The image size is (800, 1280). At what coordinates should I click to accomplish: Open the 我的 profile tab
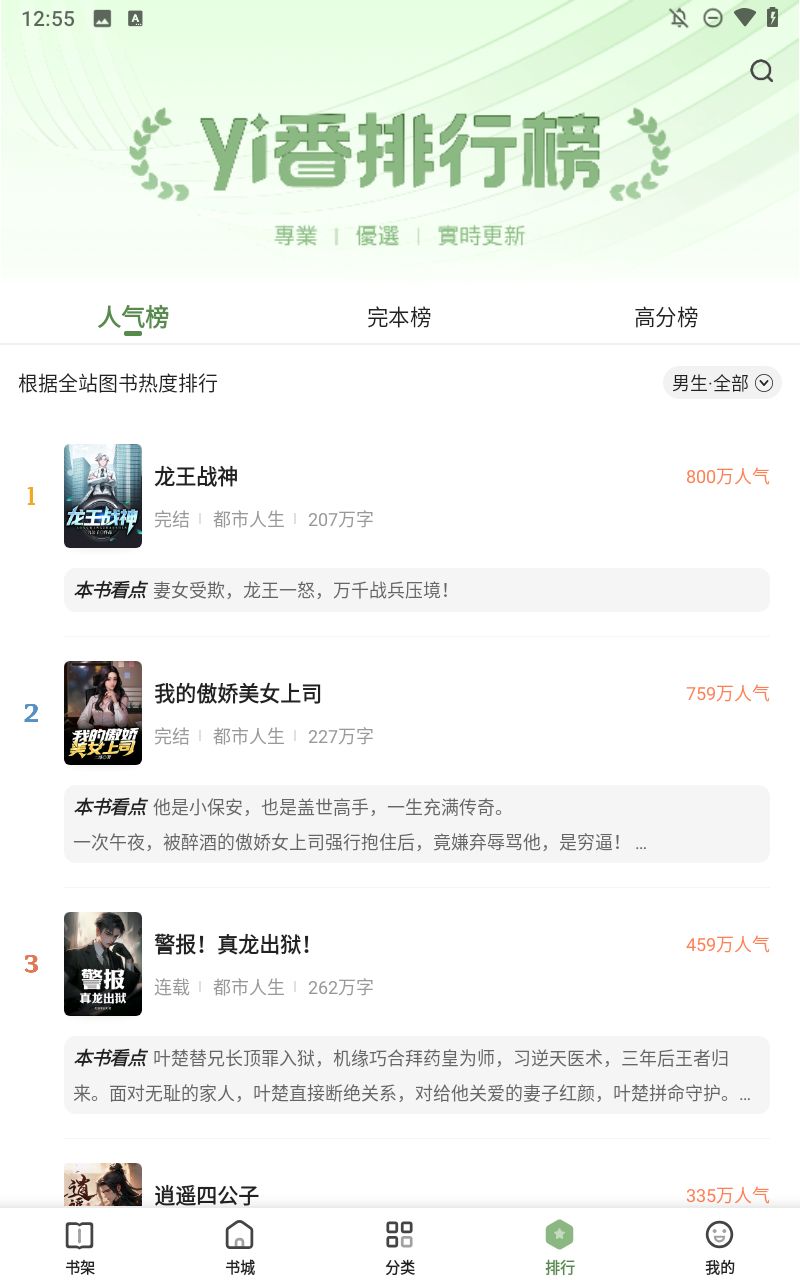pos(720,1247)
